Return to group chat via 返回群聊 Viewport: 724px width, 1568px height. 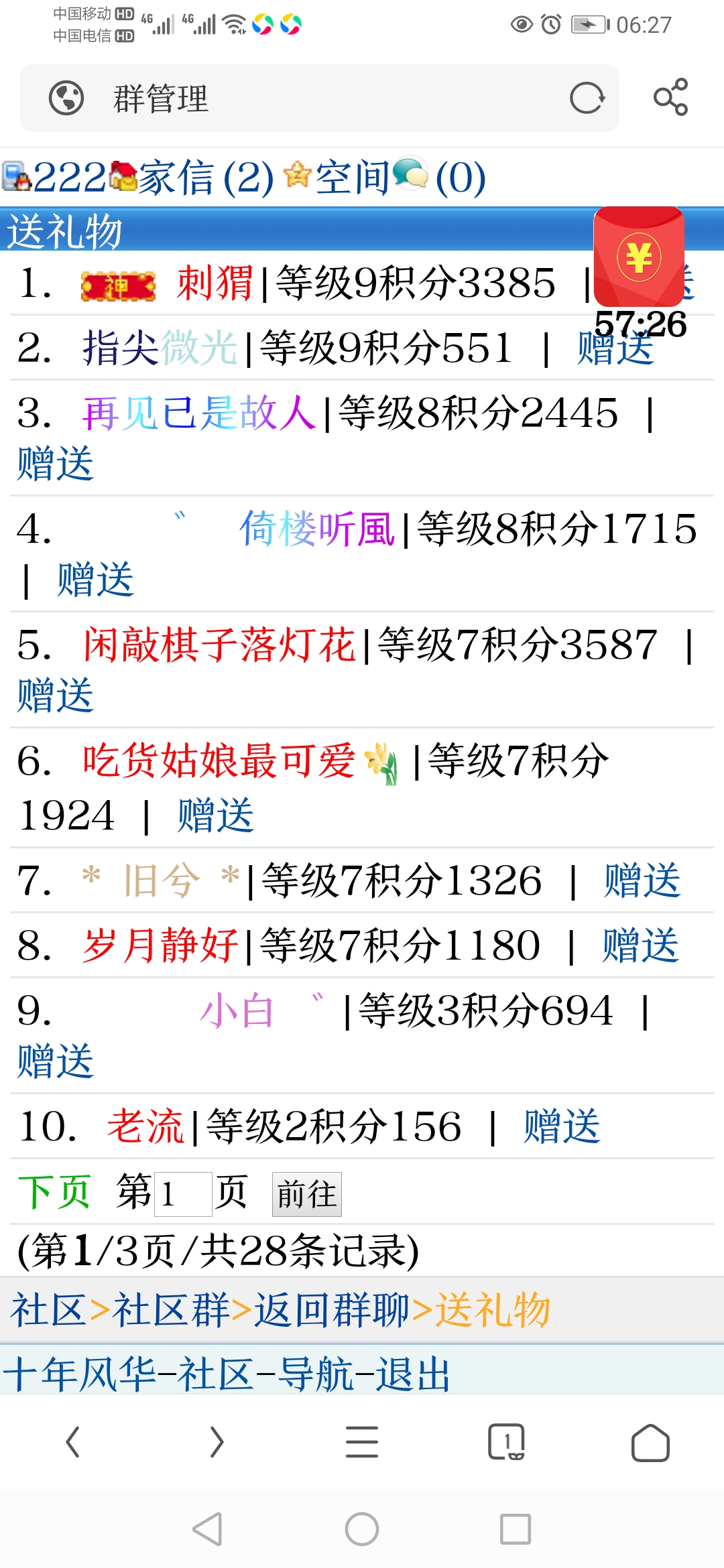[332, 1310]
